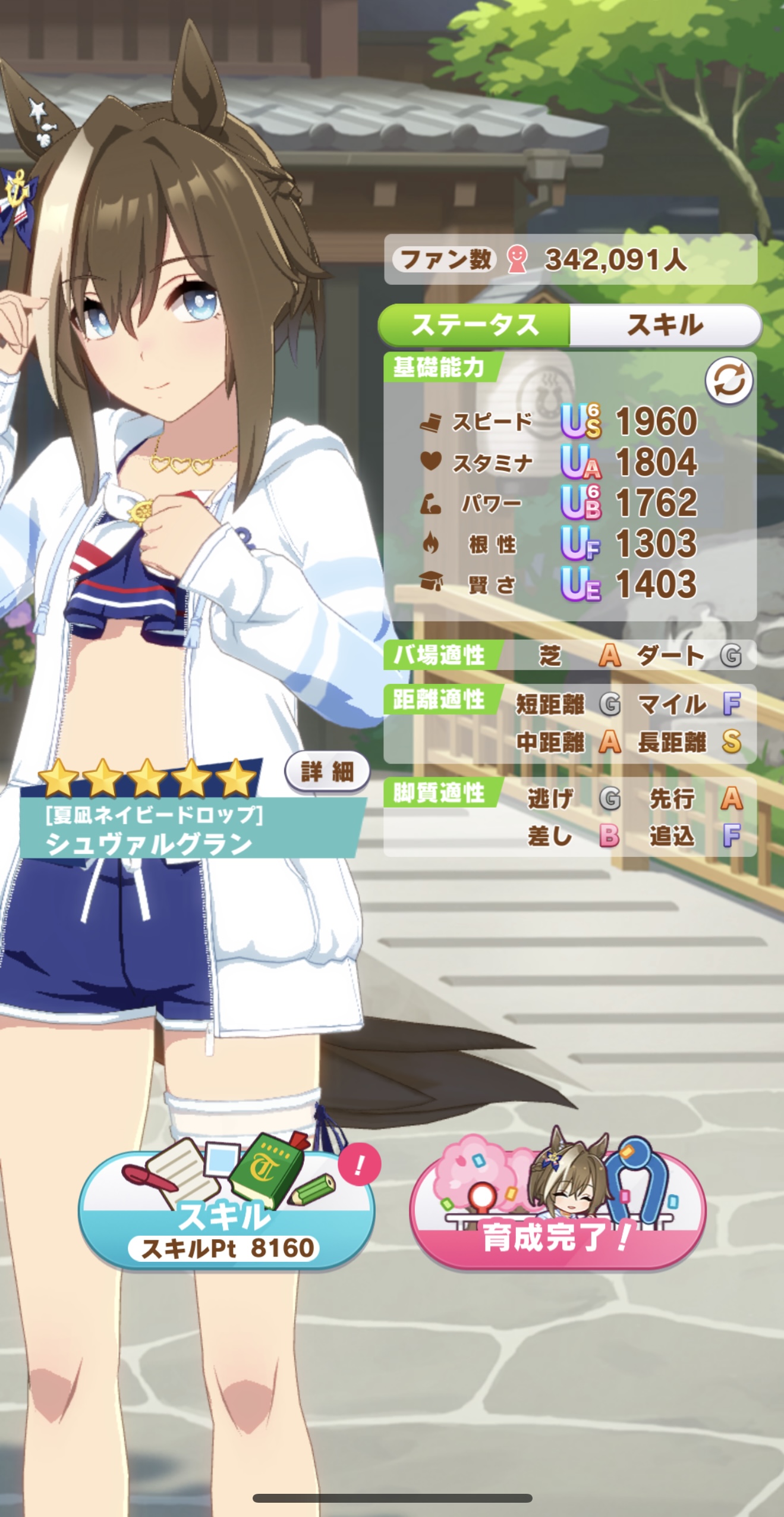The image size is (784, 1517).
Task: Select the ステータス tab
Action: pyautogui.click(x=474, y=325)
